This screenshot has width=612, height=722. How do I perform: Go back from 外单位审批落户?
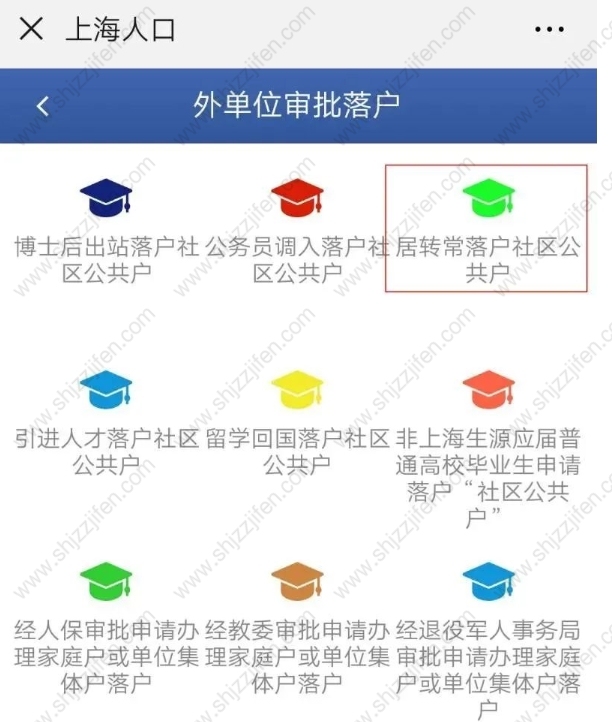(x=42, y=106)
